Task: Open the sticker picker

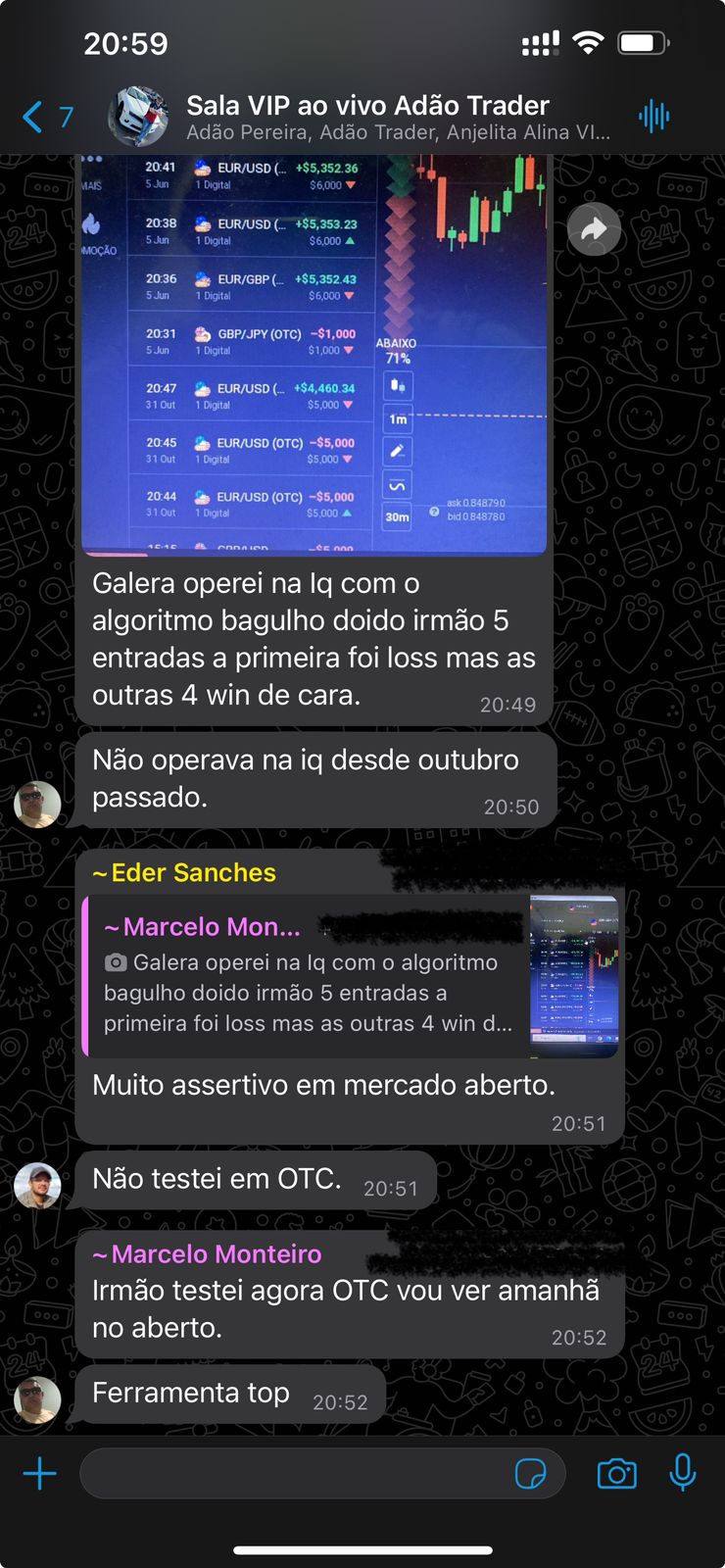Action: [x=530, y=1473]
